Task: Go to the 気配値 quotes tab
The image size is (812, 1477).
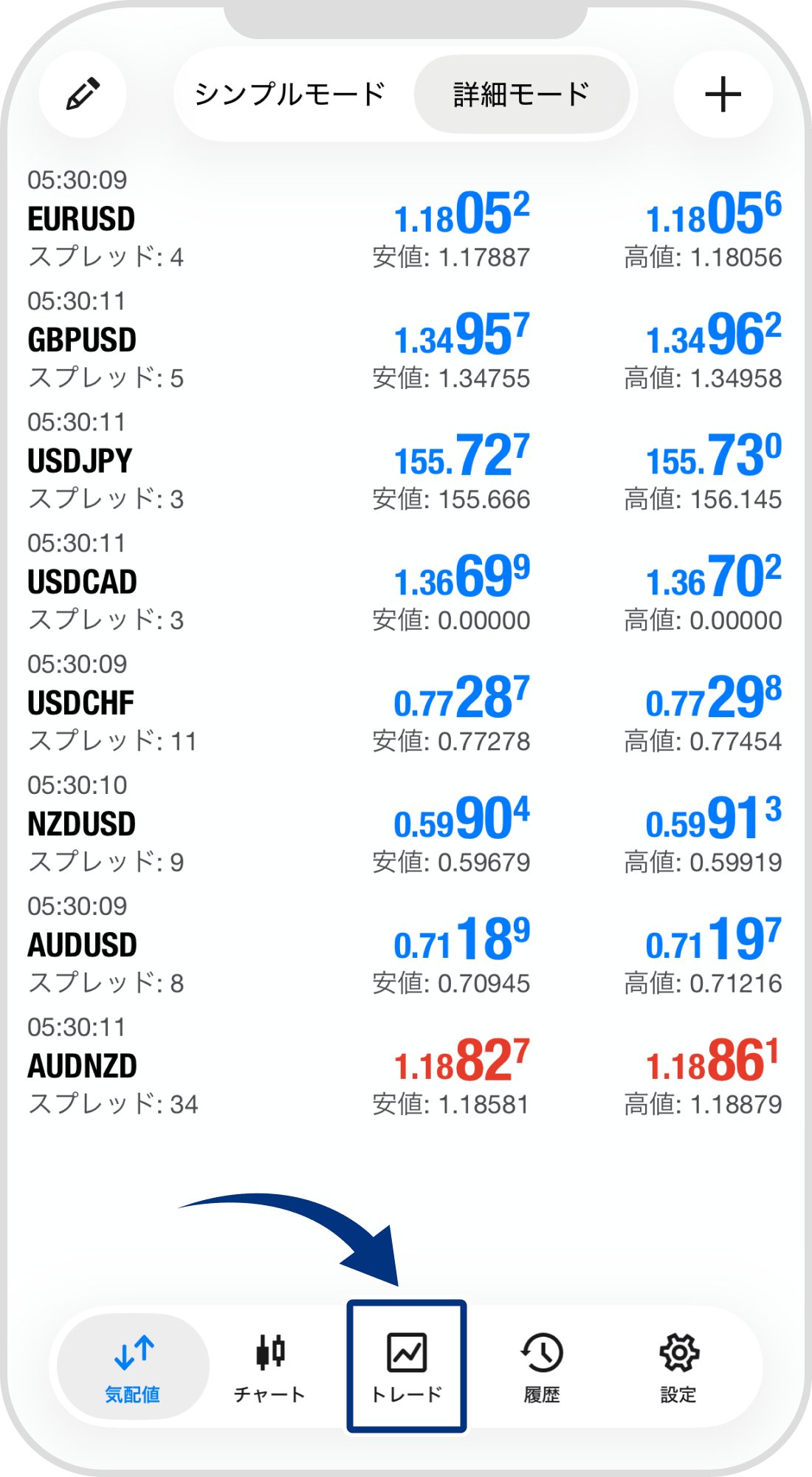Action: 133,1367
